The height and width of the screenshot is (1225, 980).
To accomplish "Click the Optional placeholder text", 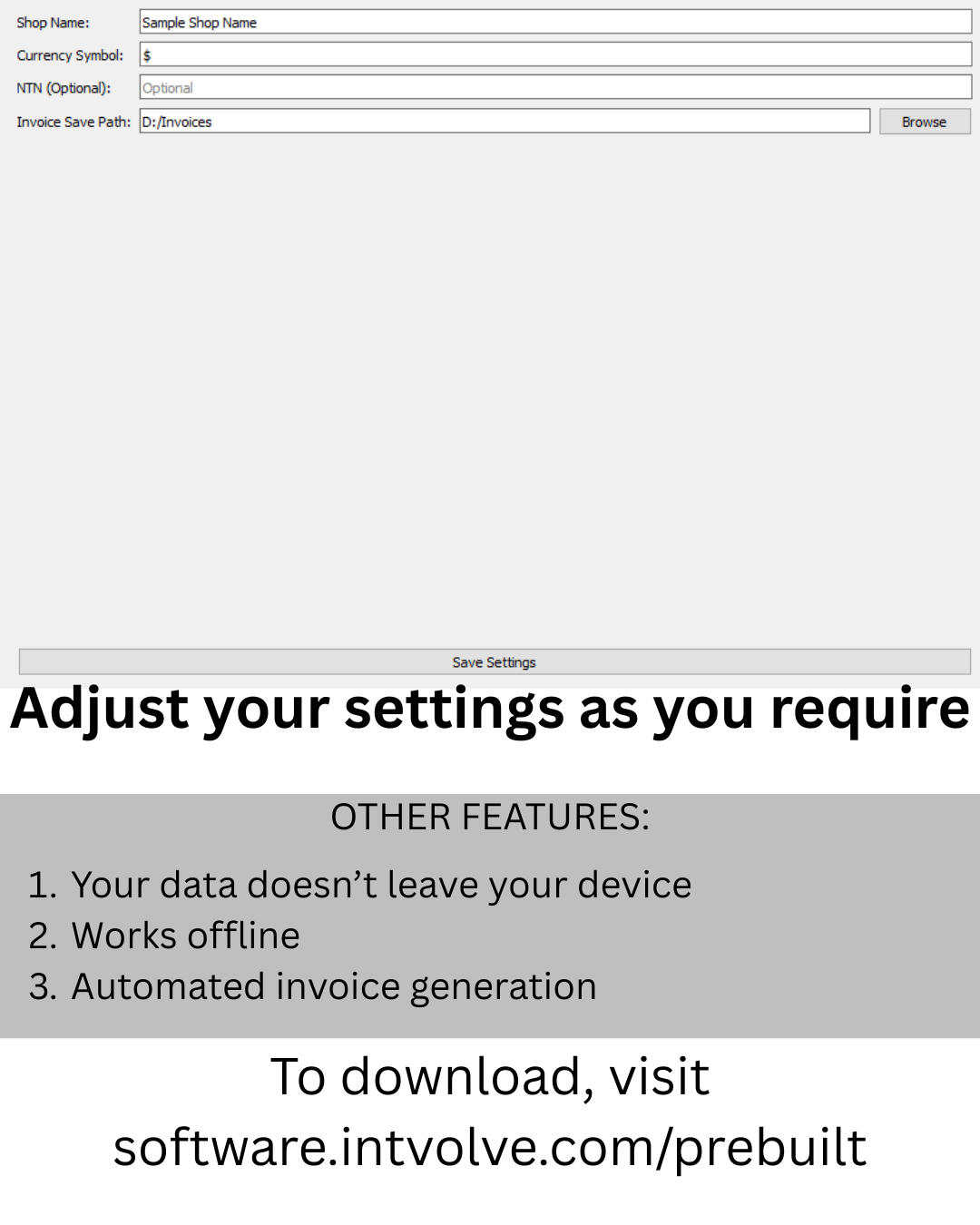I will pyautogui.click(x=167, y=88).
